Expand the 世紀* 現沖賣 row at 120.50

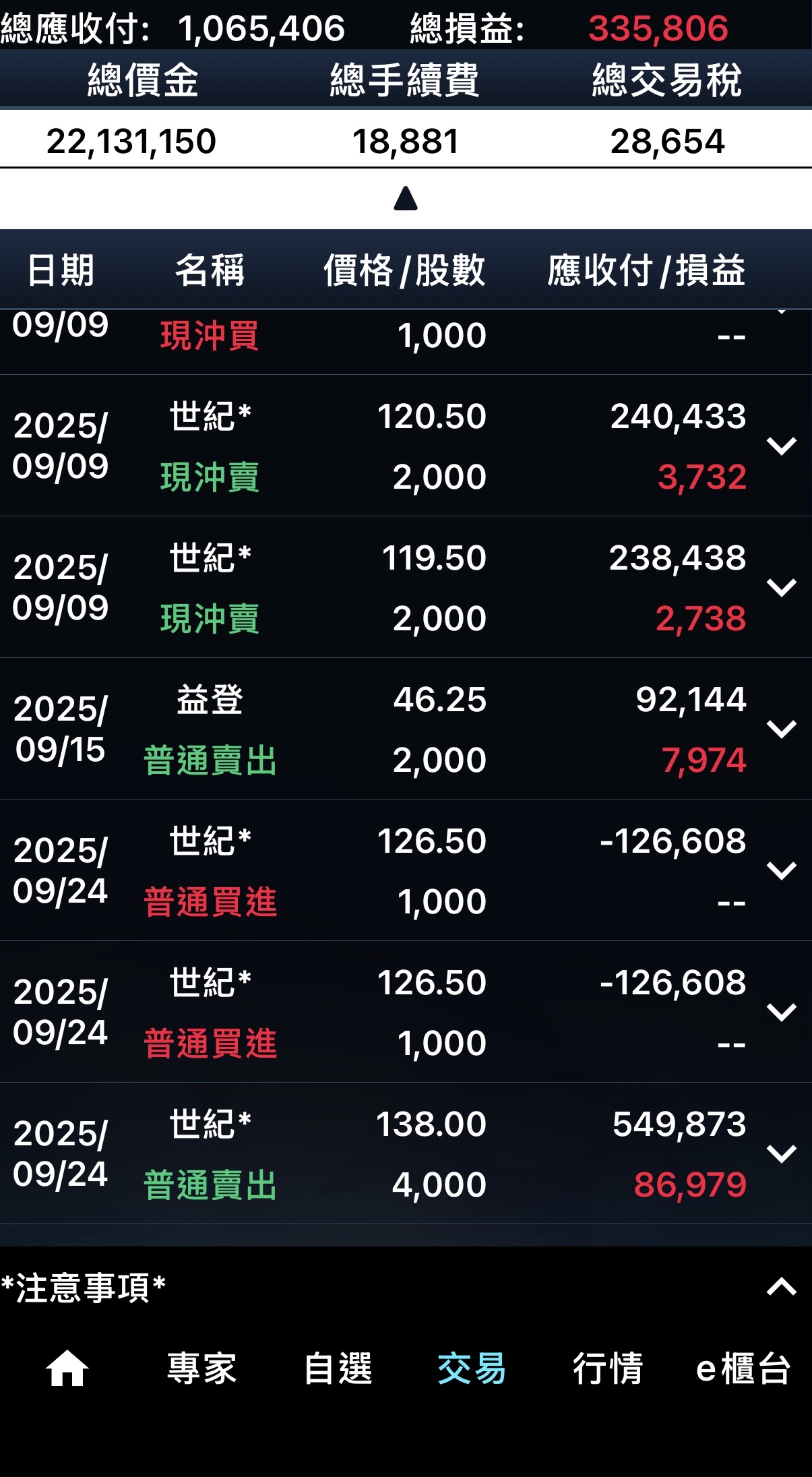[x=781, y=446]
